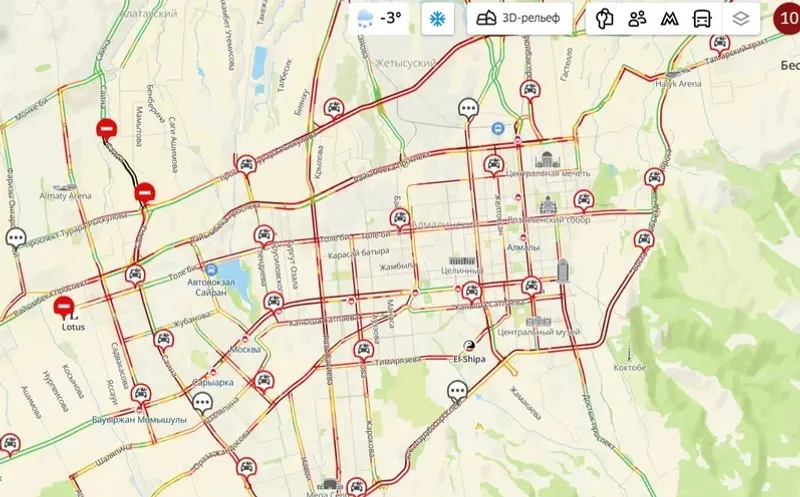Show the parks and trees layer
The width and height of the screenshot is (800, 497).
(x=604, y=19)
